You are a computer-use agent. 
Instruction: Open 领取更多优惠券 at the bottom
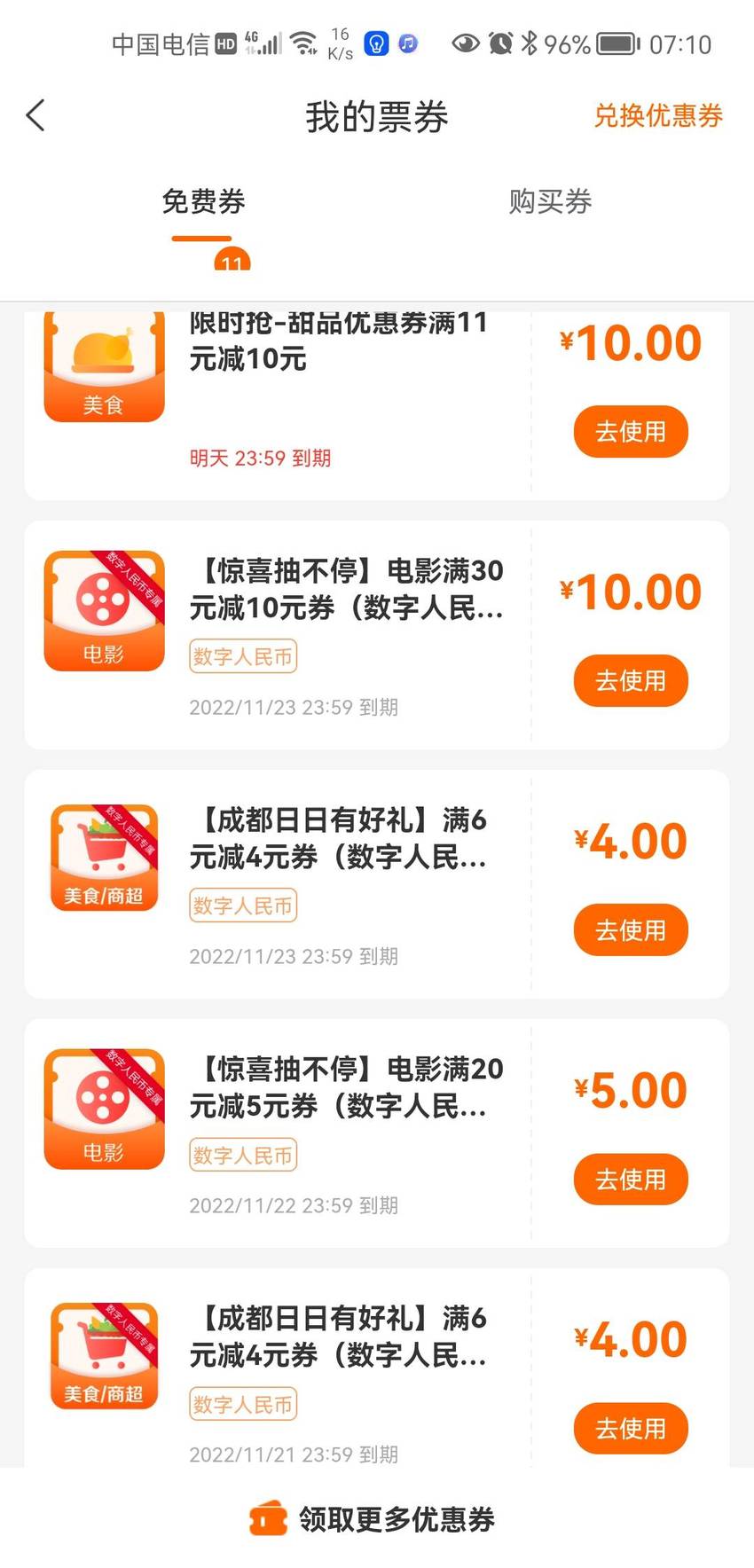pos(373,1518)
